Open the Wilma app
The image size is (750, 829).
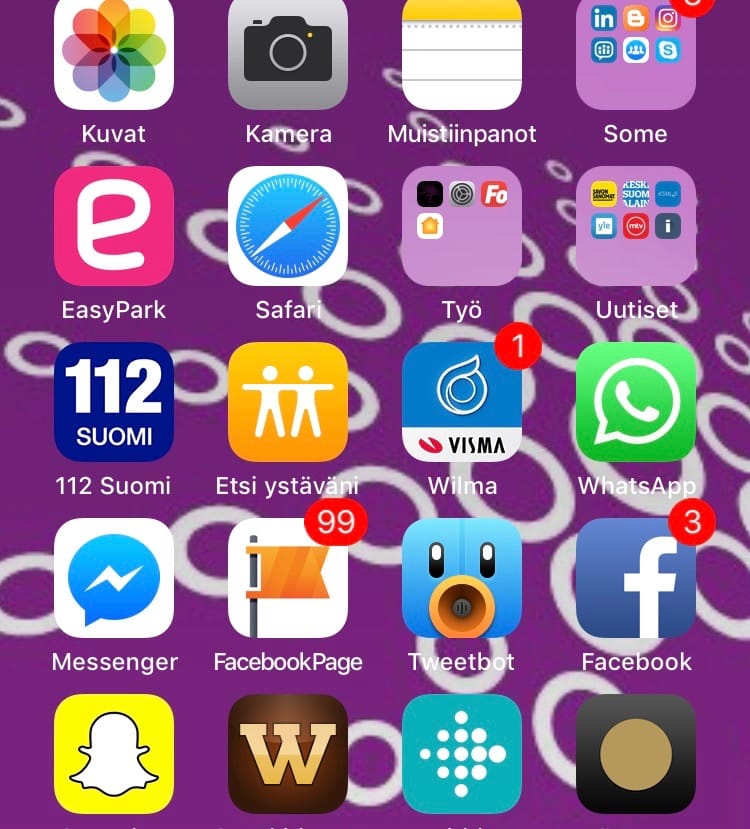point(462,402)
